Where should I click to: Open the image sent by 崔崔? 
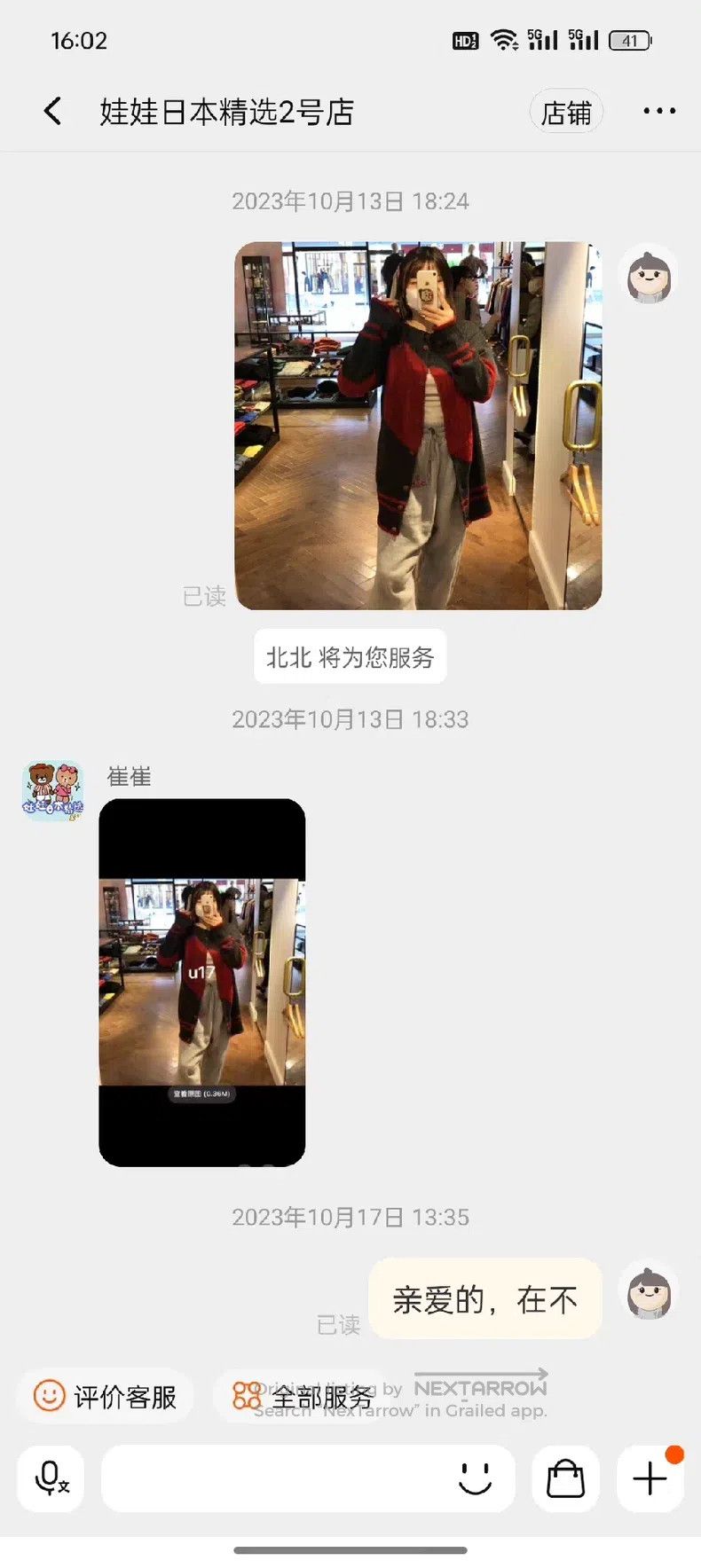[202, 983]
